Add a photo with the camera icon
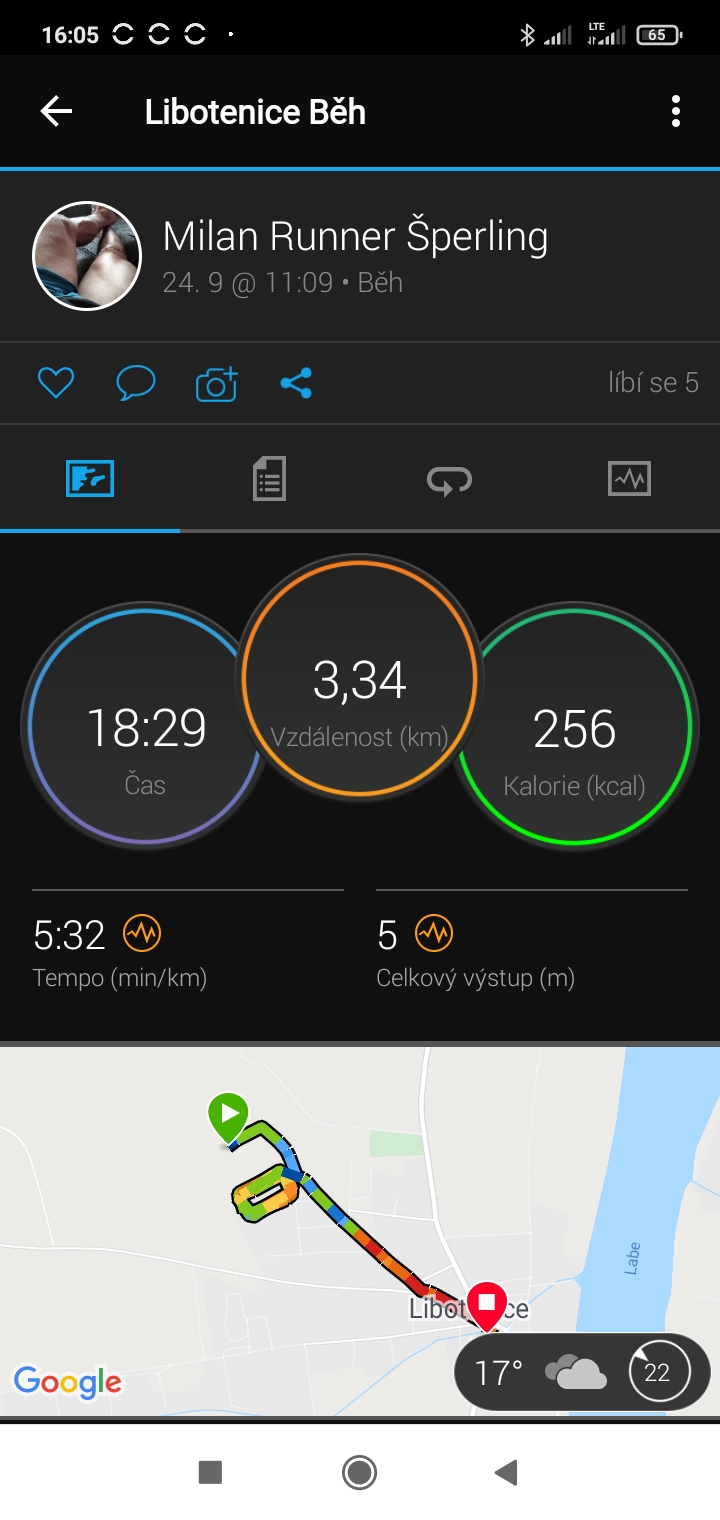Viewport: 720px width, 1520px height. coord(216,383)
